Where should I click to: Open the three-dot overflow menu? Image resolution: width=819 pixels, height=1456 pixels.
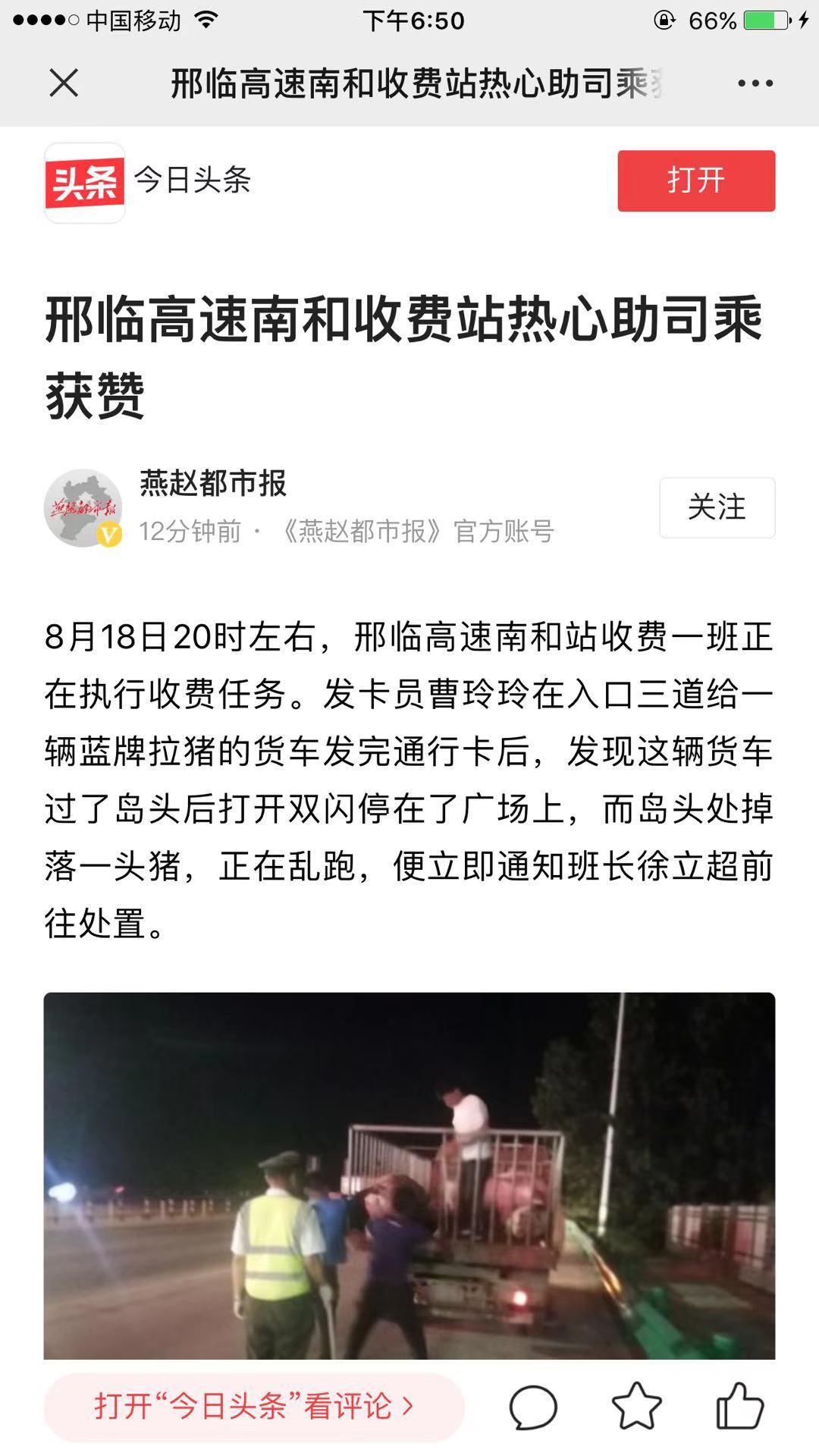pos(755,83)
